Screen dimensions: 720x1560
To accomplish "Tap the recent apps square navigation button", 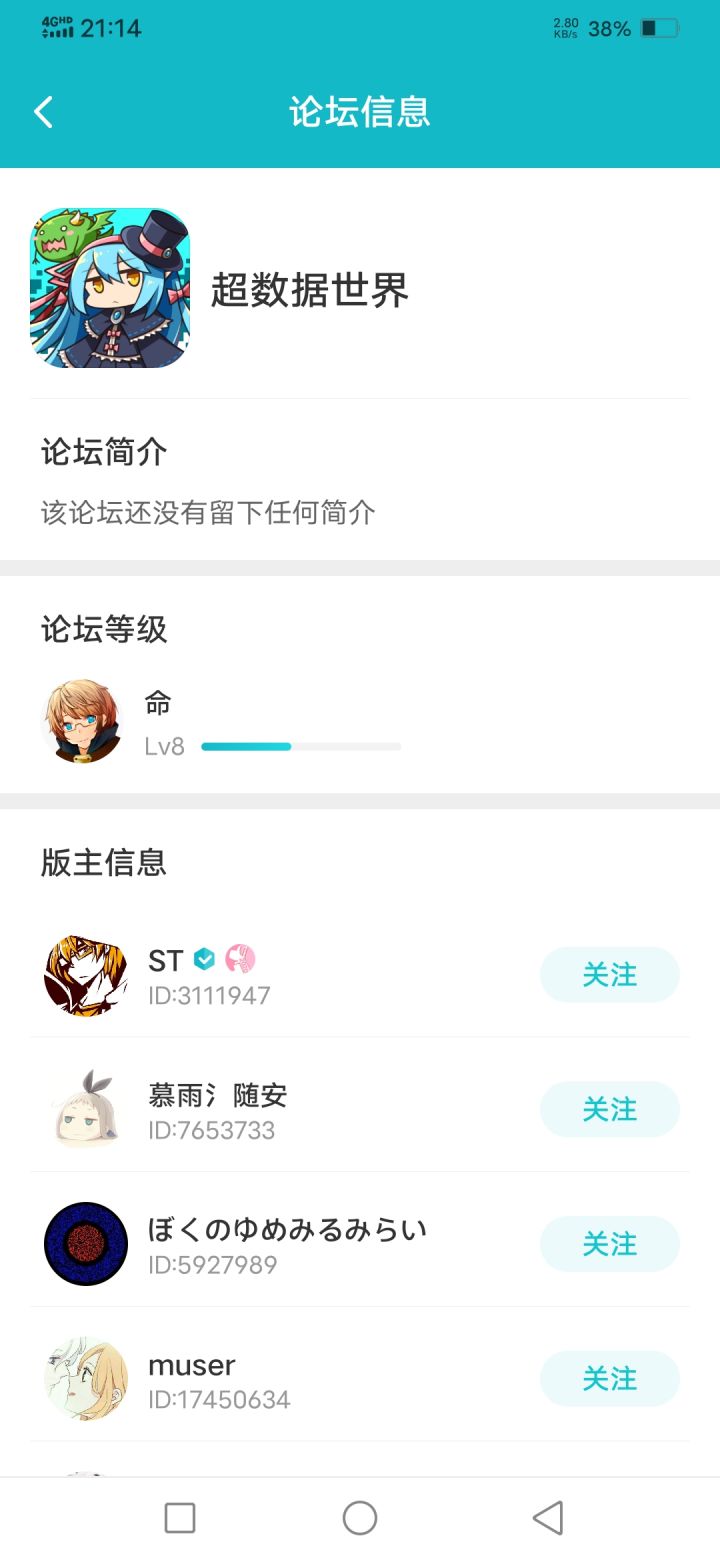I will point(179,1517).
